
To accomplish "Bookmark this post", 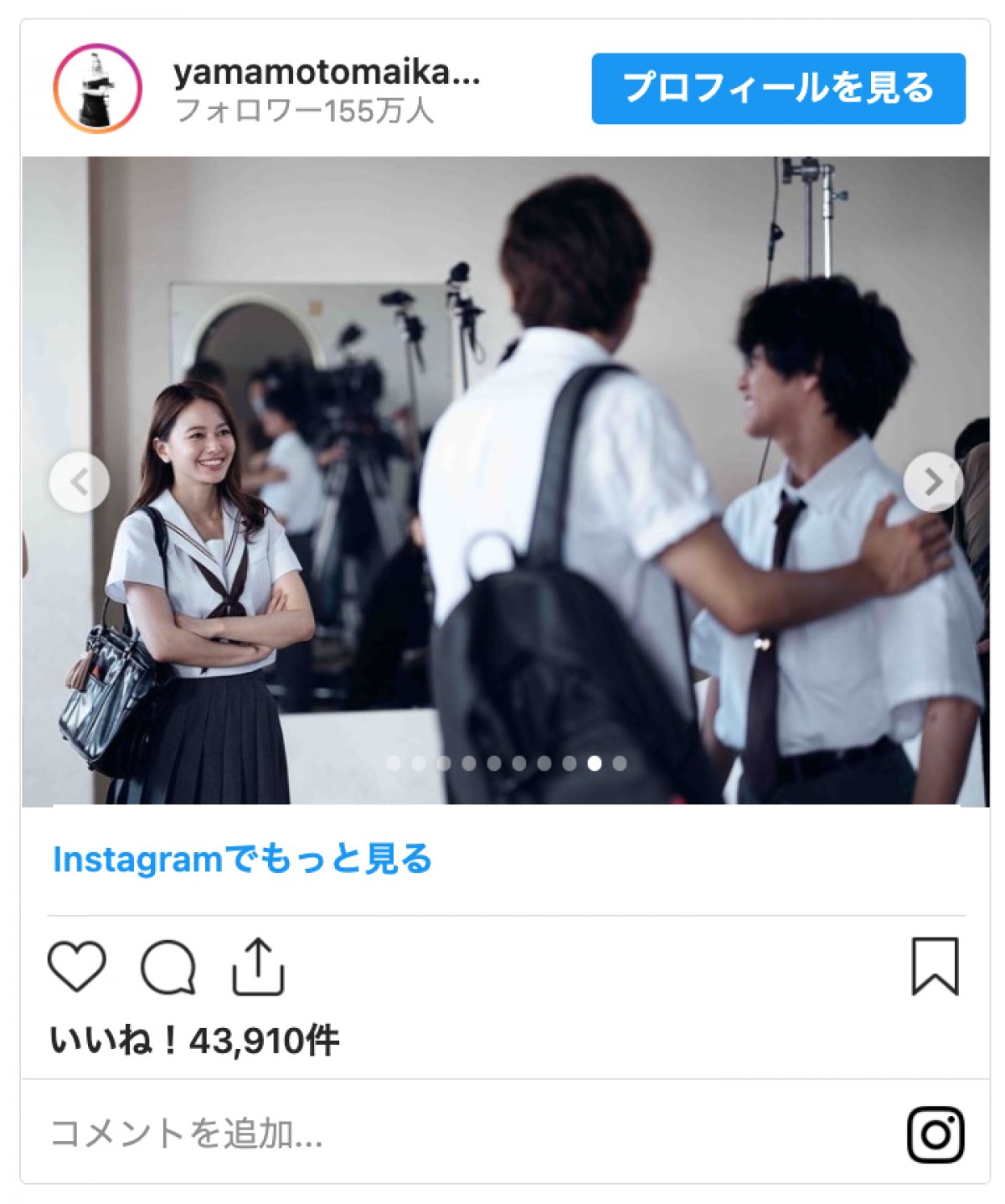I will [x=935, y=966].
